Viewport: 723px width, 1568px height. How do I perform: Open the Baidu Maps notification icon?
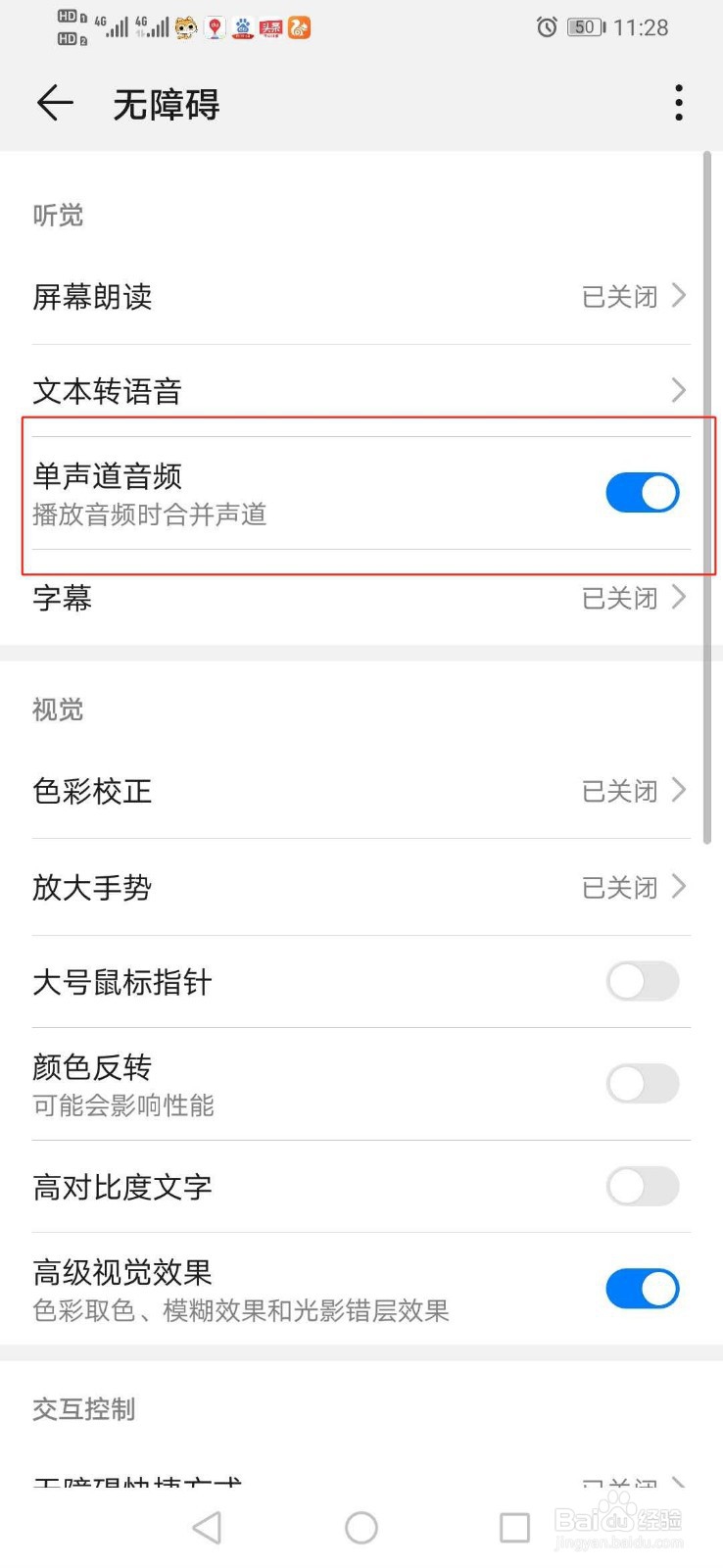click(x=215, y=27)
